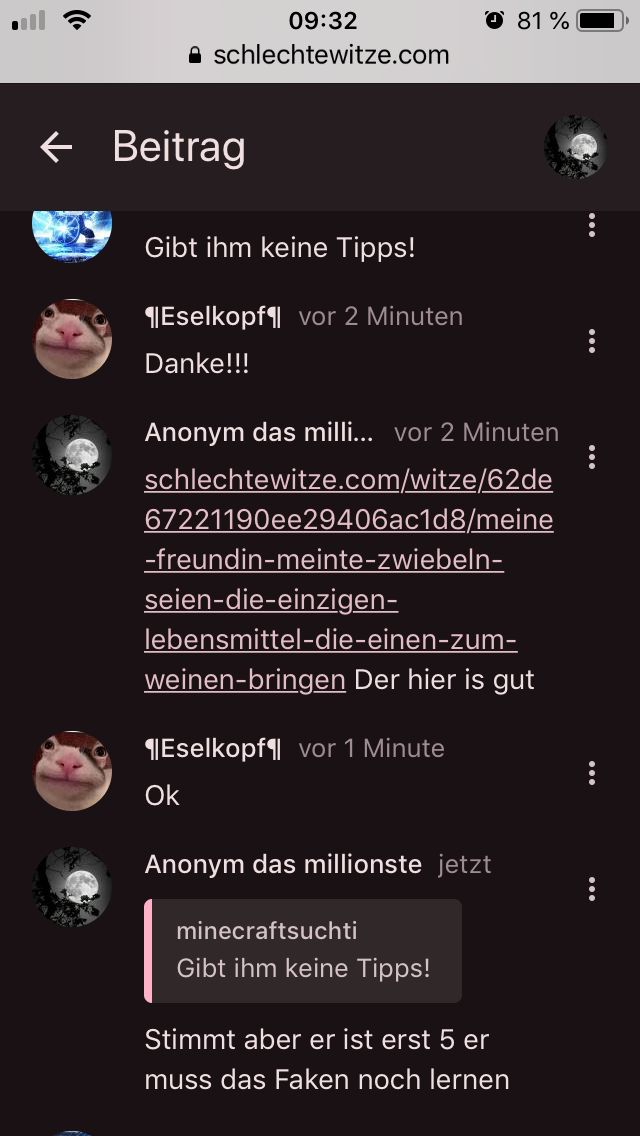View Eselkopf's profile from the "Danke!!!" comment
The width and height of the screenshot is (640, 1136).
212,317
